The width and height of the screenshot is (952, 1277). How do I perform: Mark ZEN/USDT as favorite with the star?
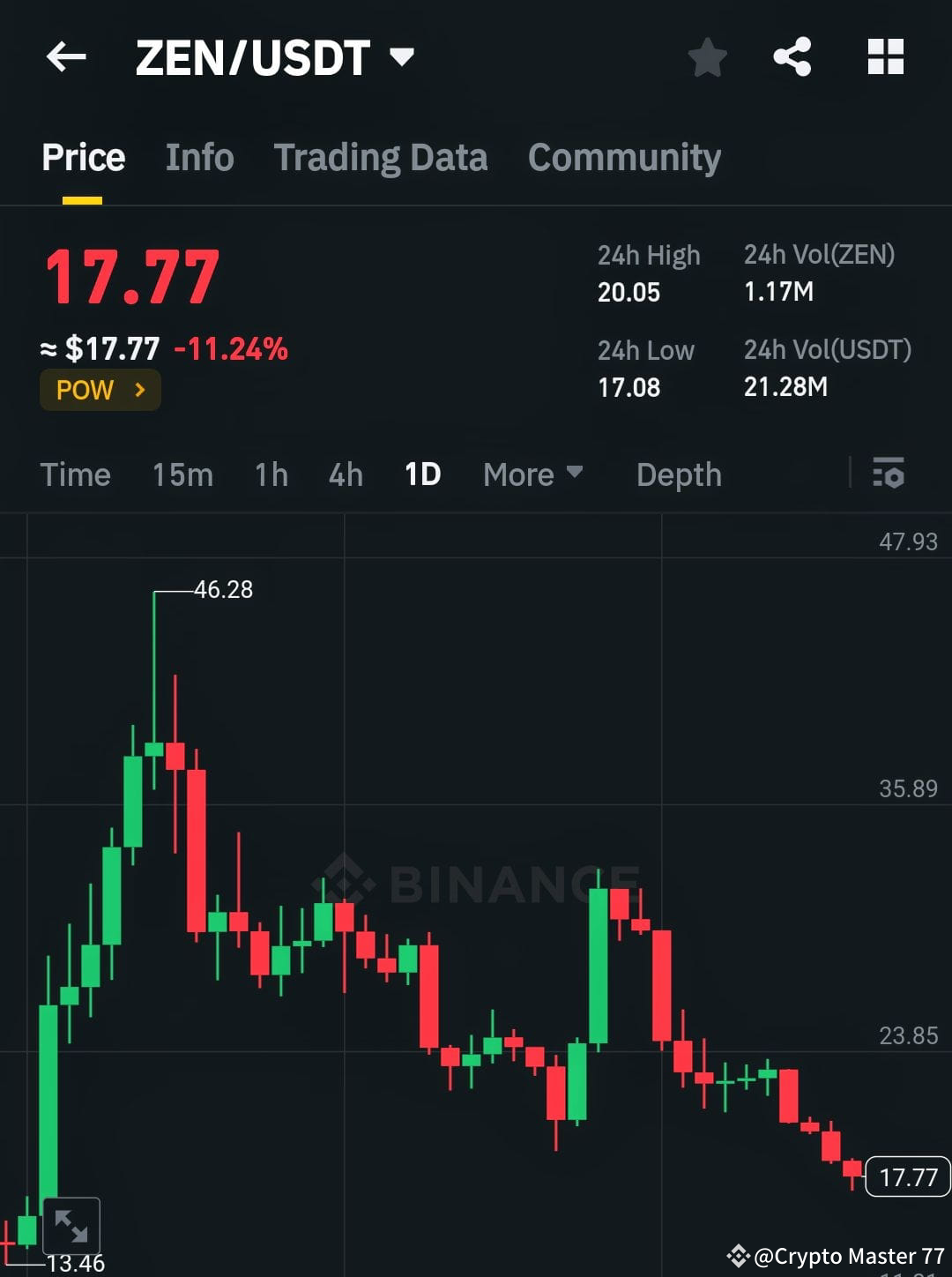pyautogui.click(x=707, y=56)
